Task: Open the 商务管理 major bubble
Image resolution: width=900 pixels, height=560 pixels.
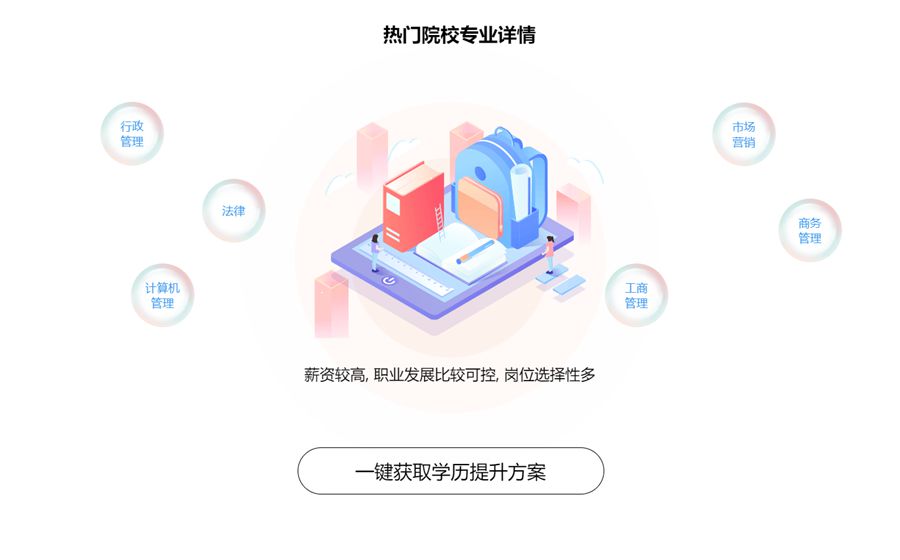Action: click(x=810, y=230)
